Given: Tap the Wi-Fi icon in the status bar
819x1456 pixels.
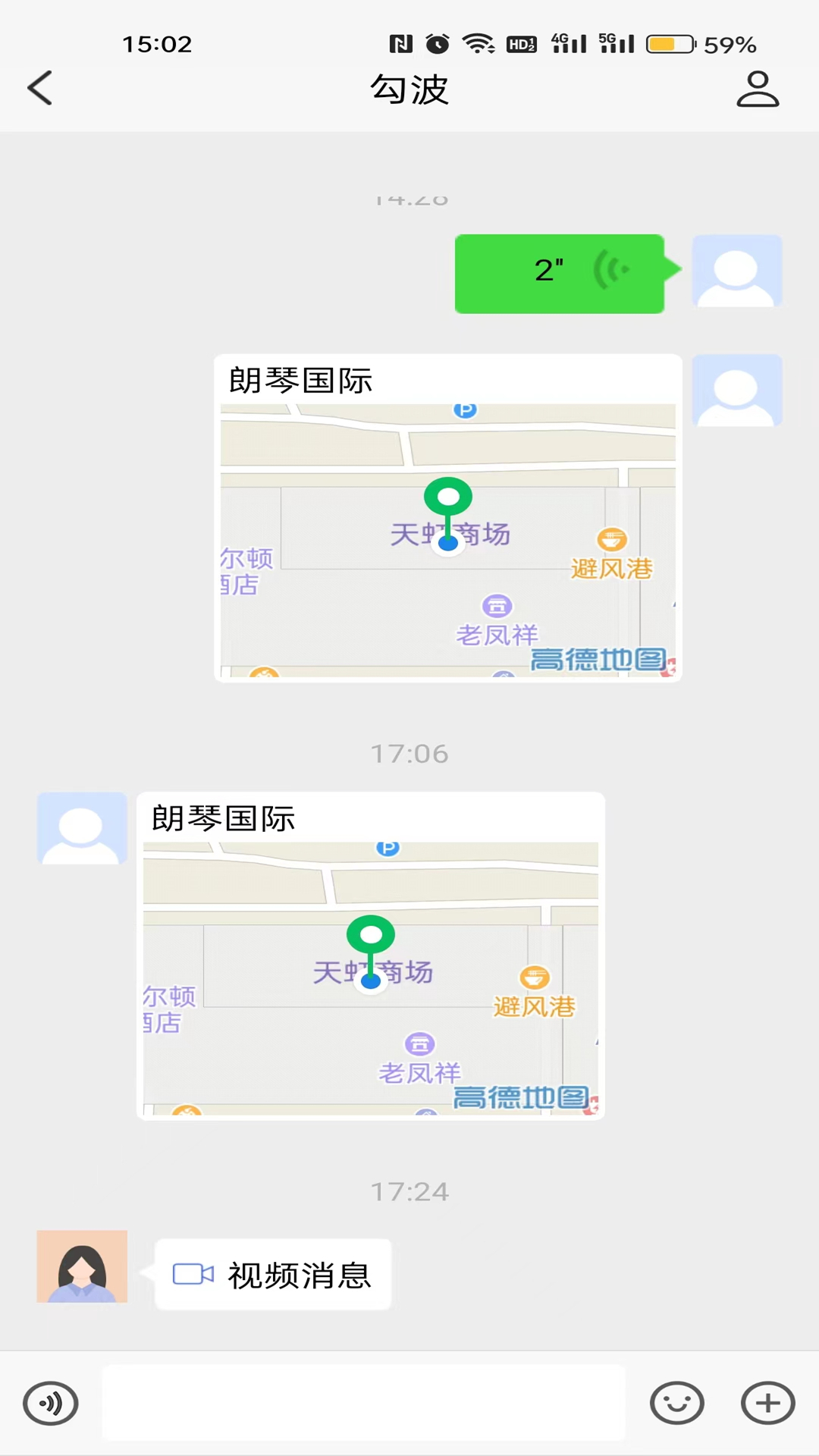Looking at the screenshot, I should [x=476, y=43].
